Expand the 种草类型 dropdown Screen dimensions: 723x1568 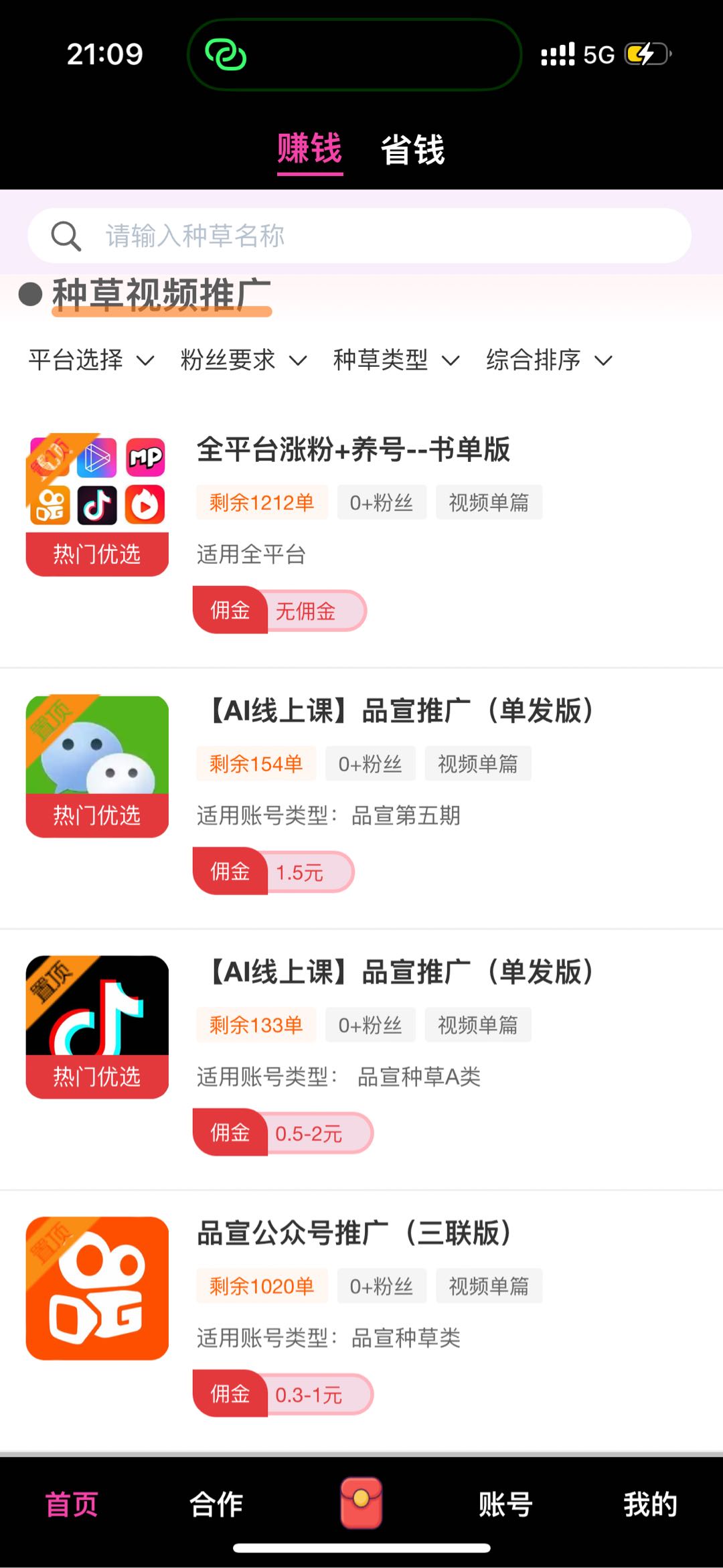point(396,360)
